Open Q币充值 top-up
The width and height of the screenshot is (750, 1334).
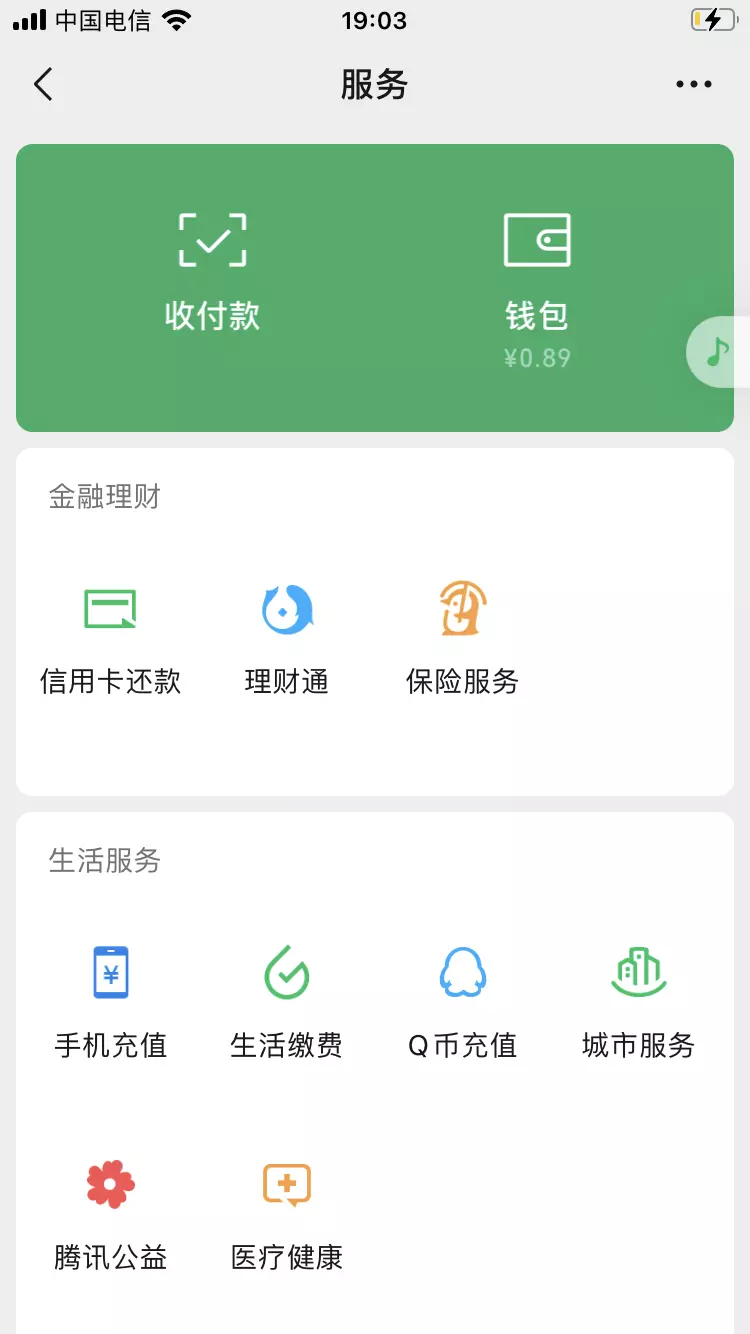click(x=462, y=1001)
